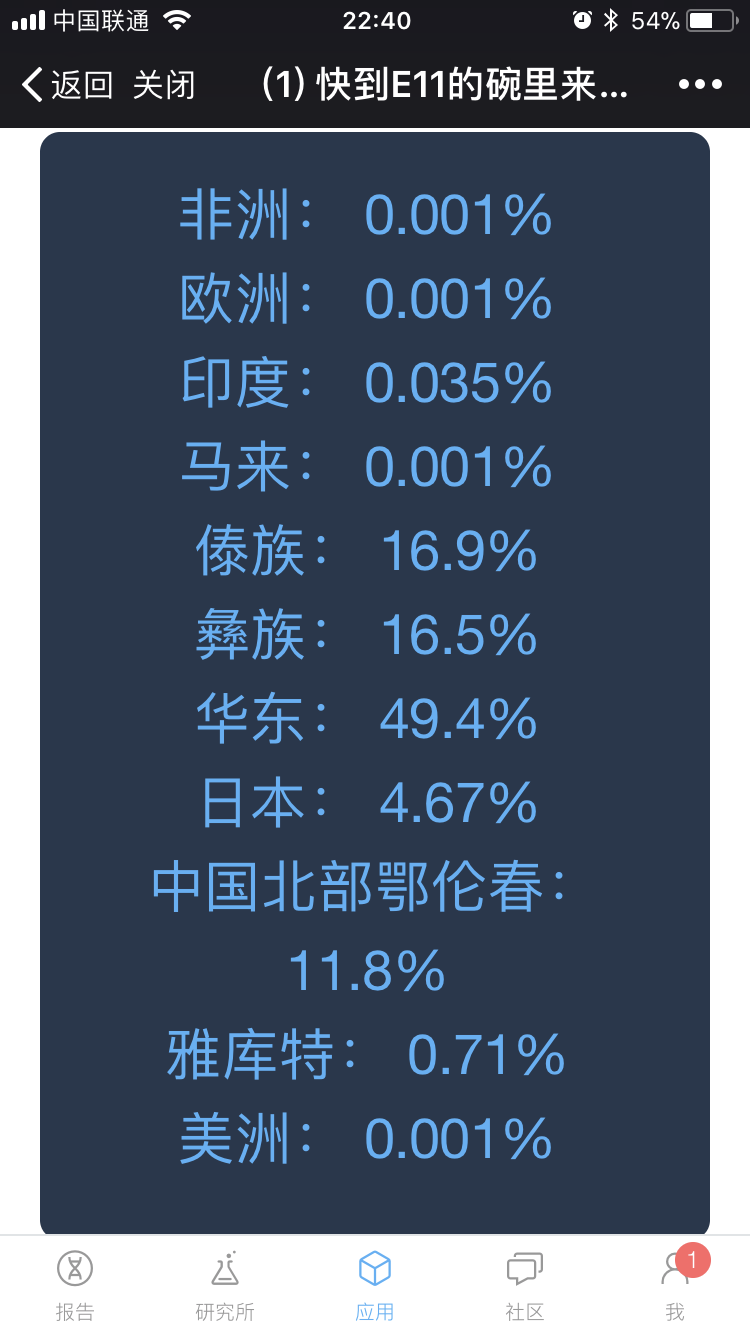Tap 关闭 to close the page
The image size is (750, 1334).
pos(164,85)
